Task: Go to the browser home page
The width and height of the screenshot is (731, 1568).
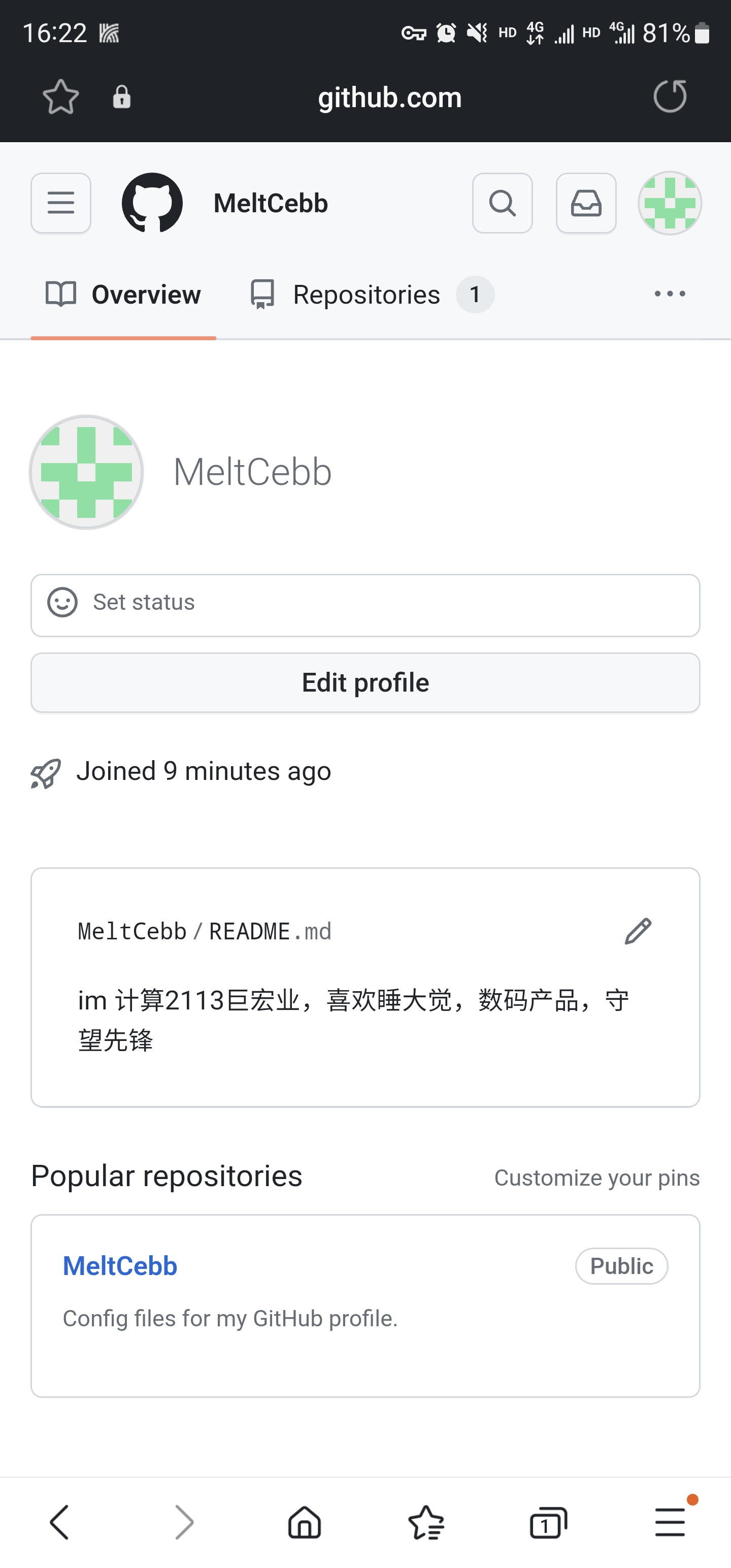Action: [305, 1522]
